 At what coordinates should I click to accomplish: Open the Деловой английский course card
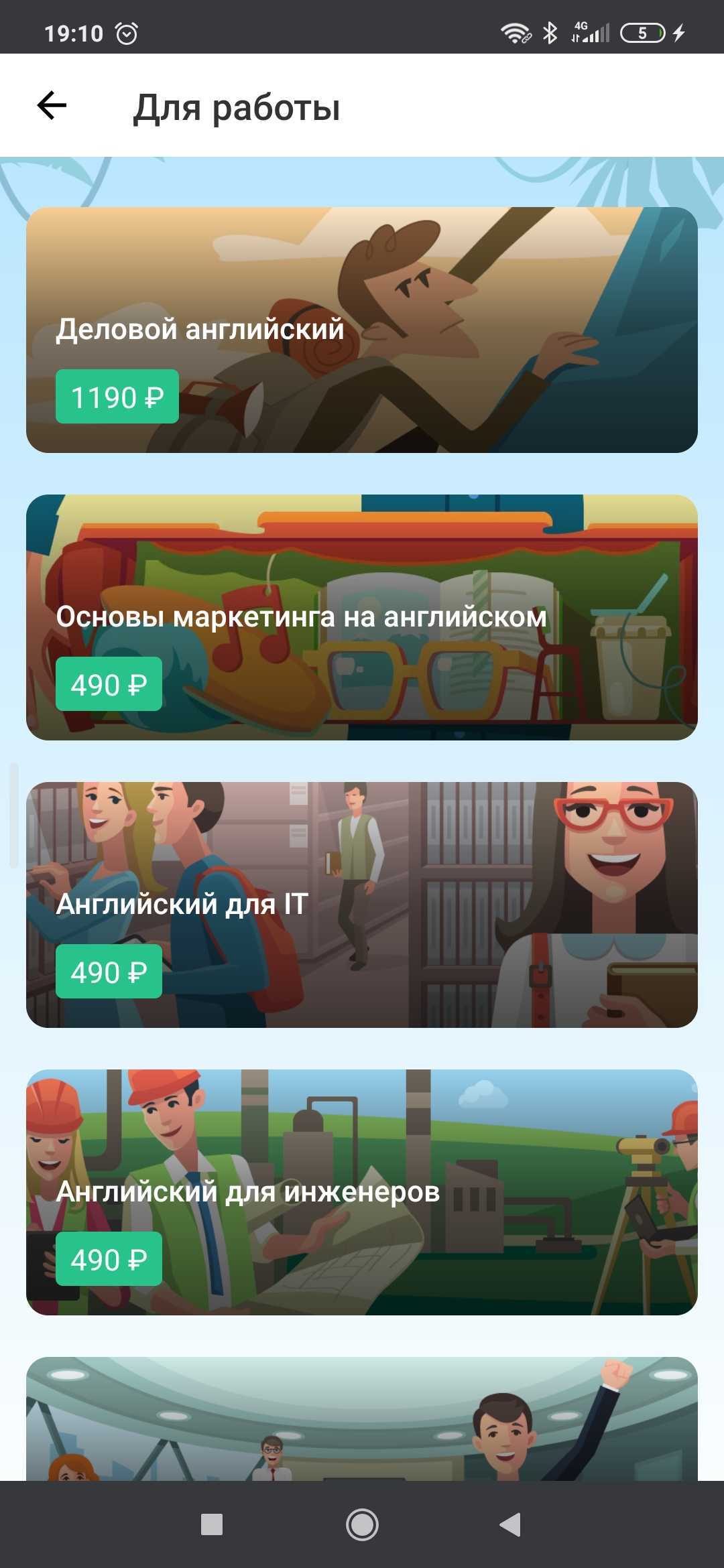[x=362, y=330]
